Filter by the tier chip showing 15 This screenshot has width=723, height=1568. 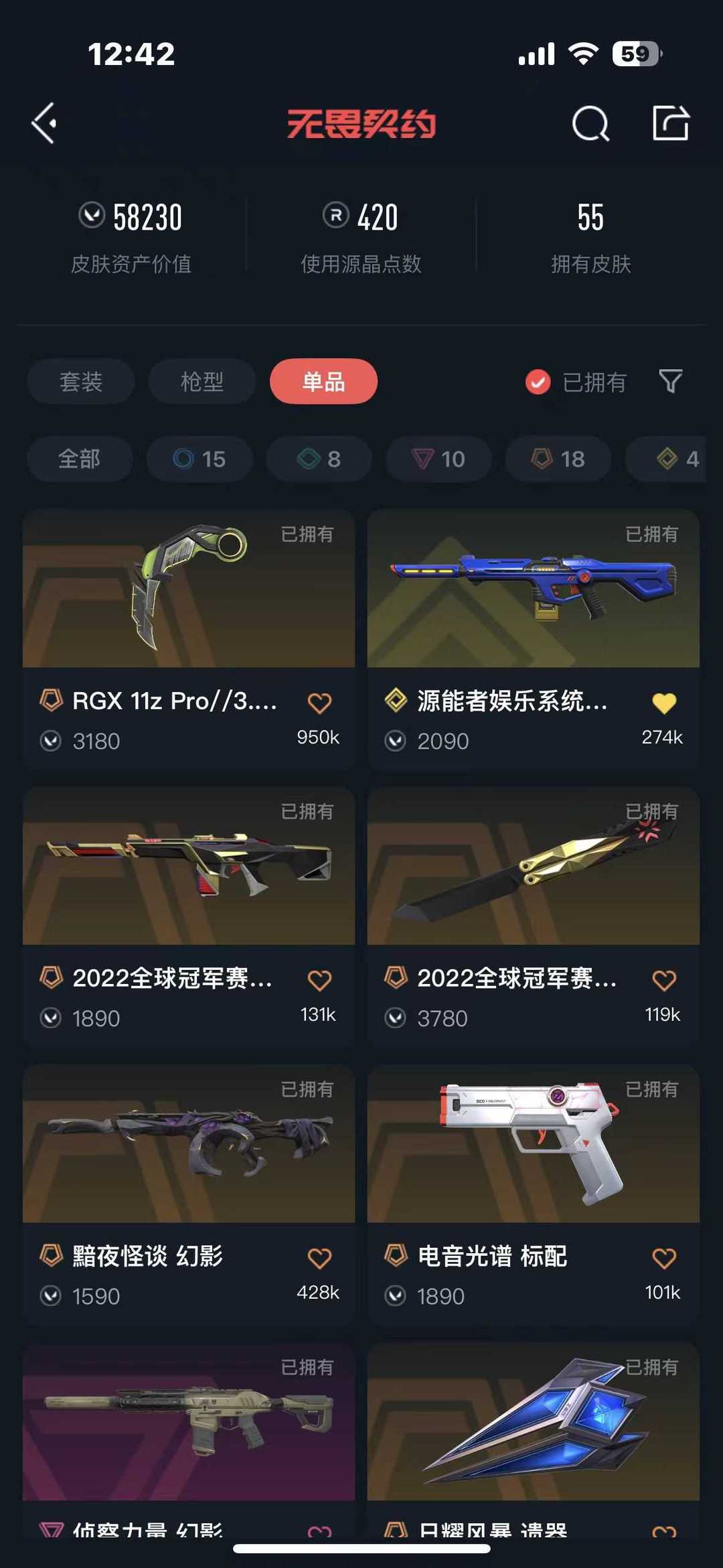click(199, 459)
